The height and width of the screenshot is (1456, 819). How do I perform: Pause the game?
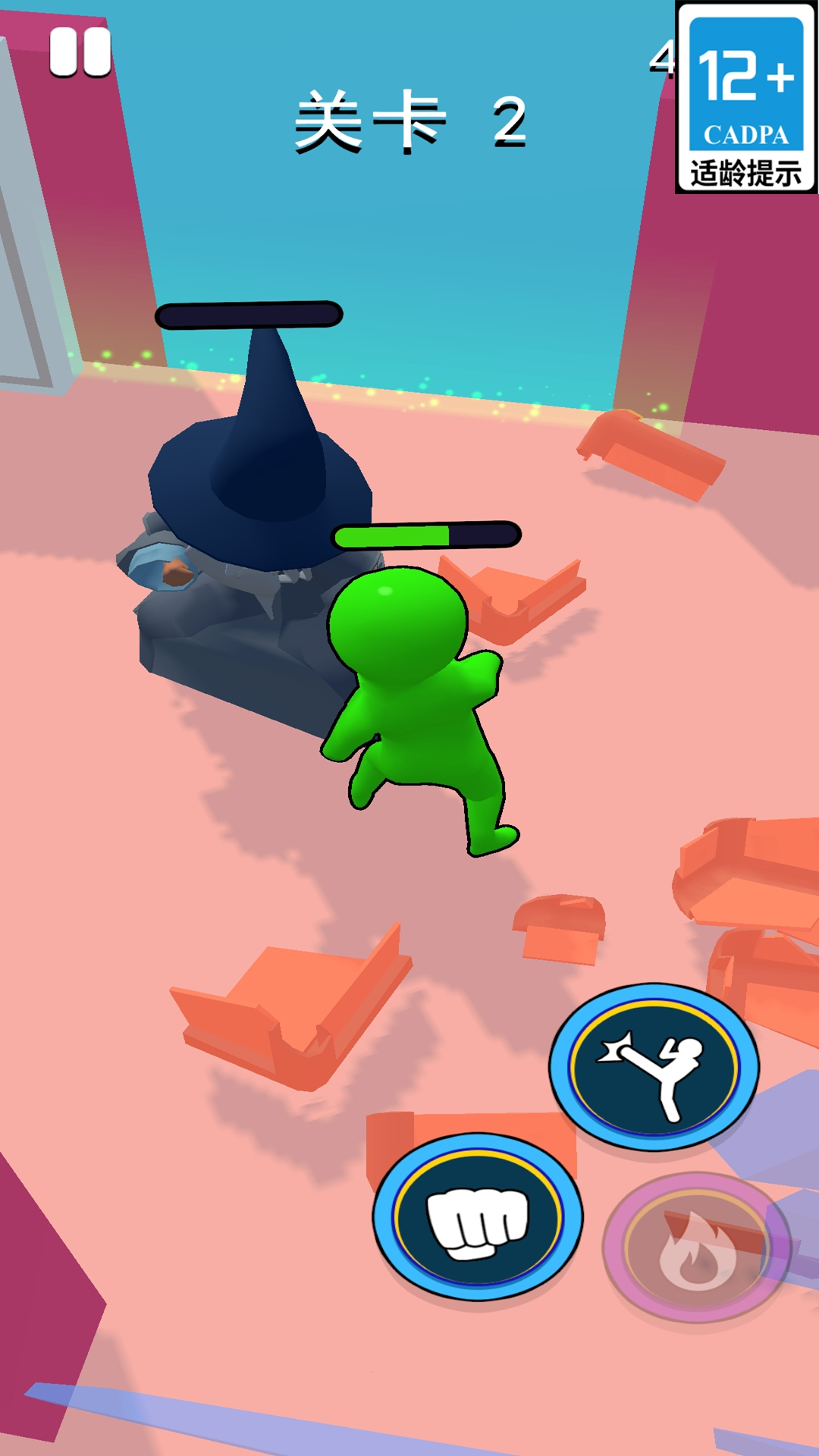(x=80, y=52)
